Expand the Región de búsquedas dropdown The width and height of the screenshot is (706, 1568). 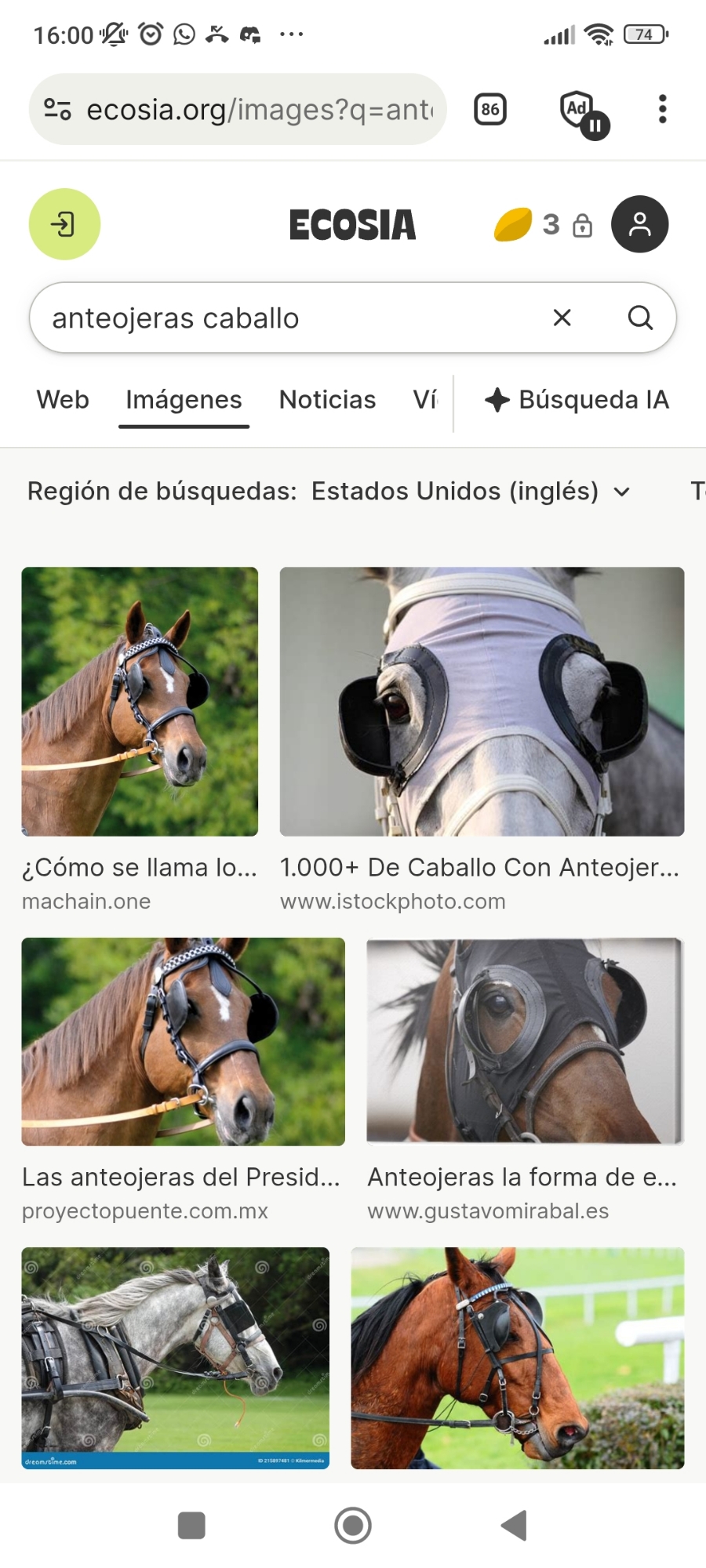click(469, 492)
